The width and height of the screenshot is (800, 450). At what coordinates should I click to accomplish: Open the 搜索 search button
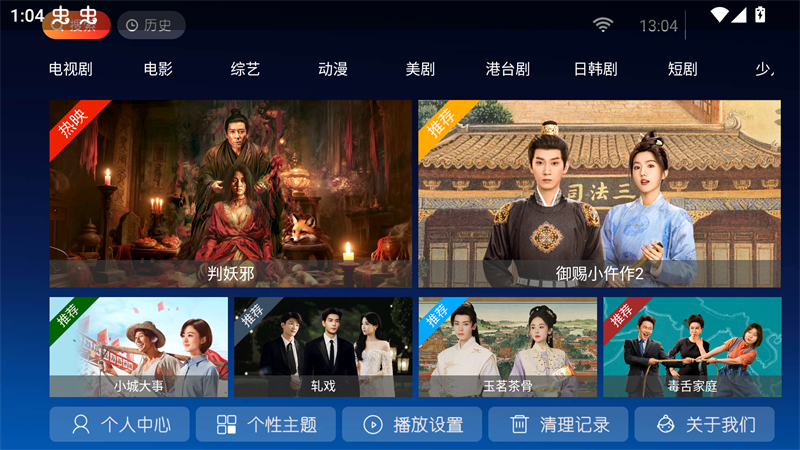click(x=76, y=26)
